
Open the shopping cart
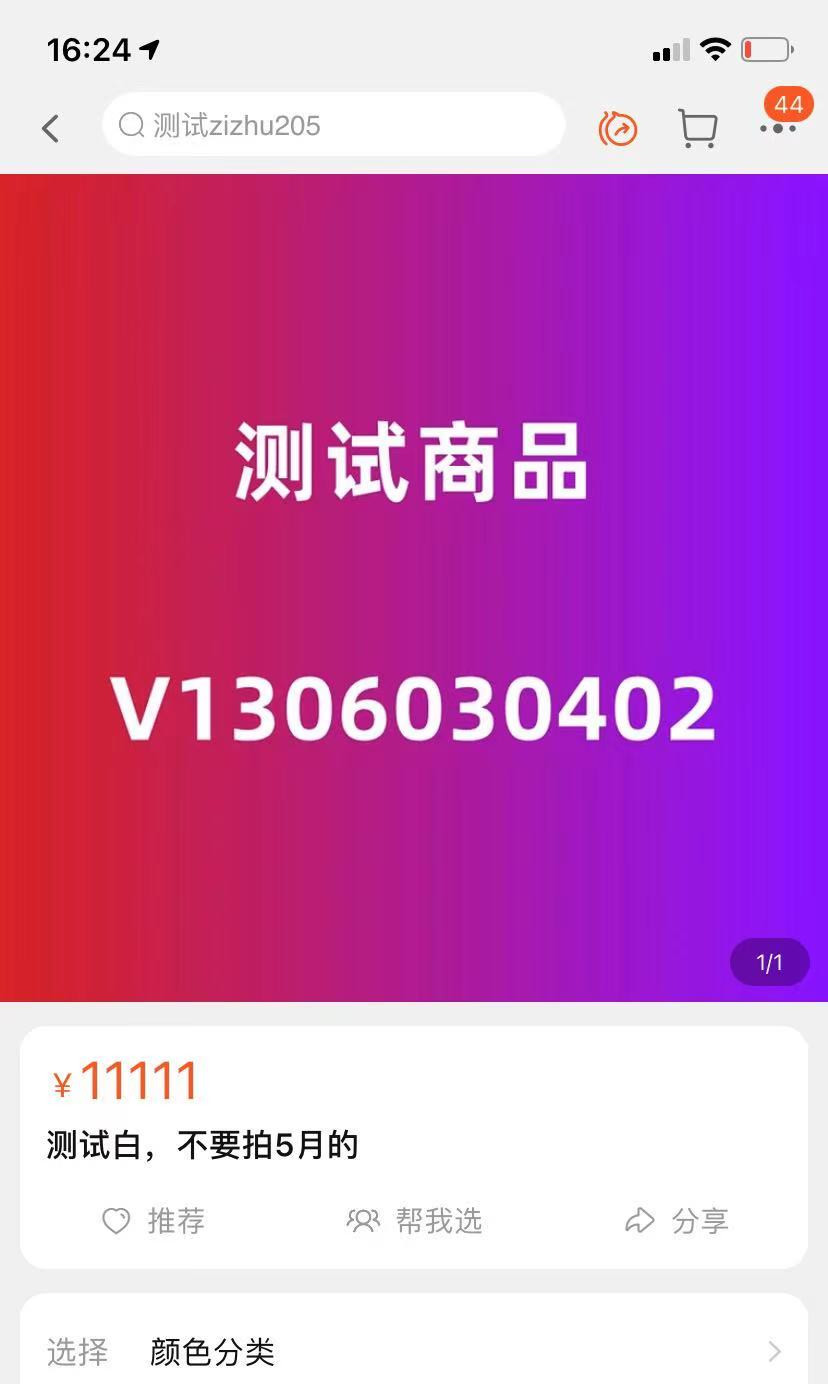pyautogui.click(x=697, y=128)
